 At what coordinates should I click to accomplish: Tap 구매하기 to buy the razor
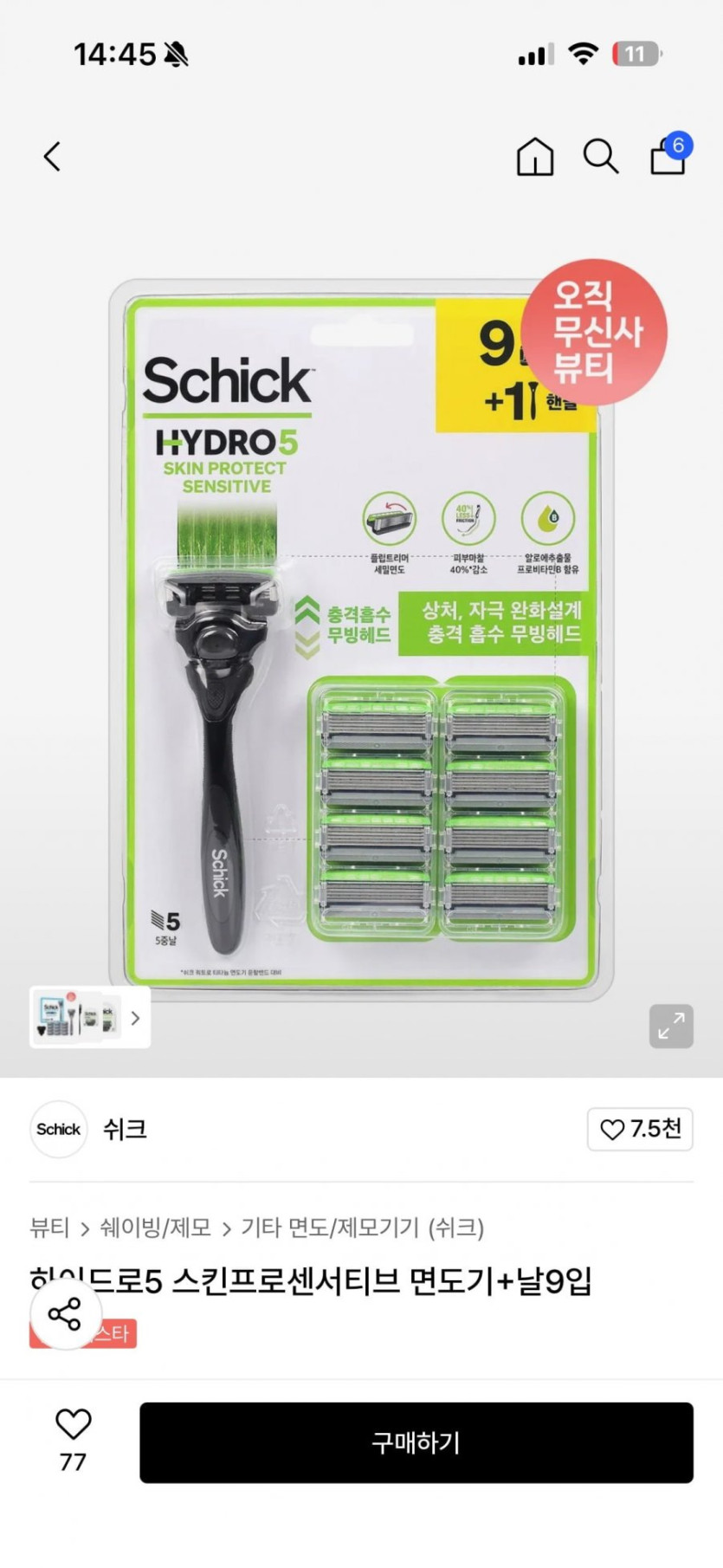pos(416,1442)
